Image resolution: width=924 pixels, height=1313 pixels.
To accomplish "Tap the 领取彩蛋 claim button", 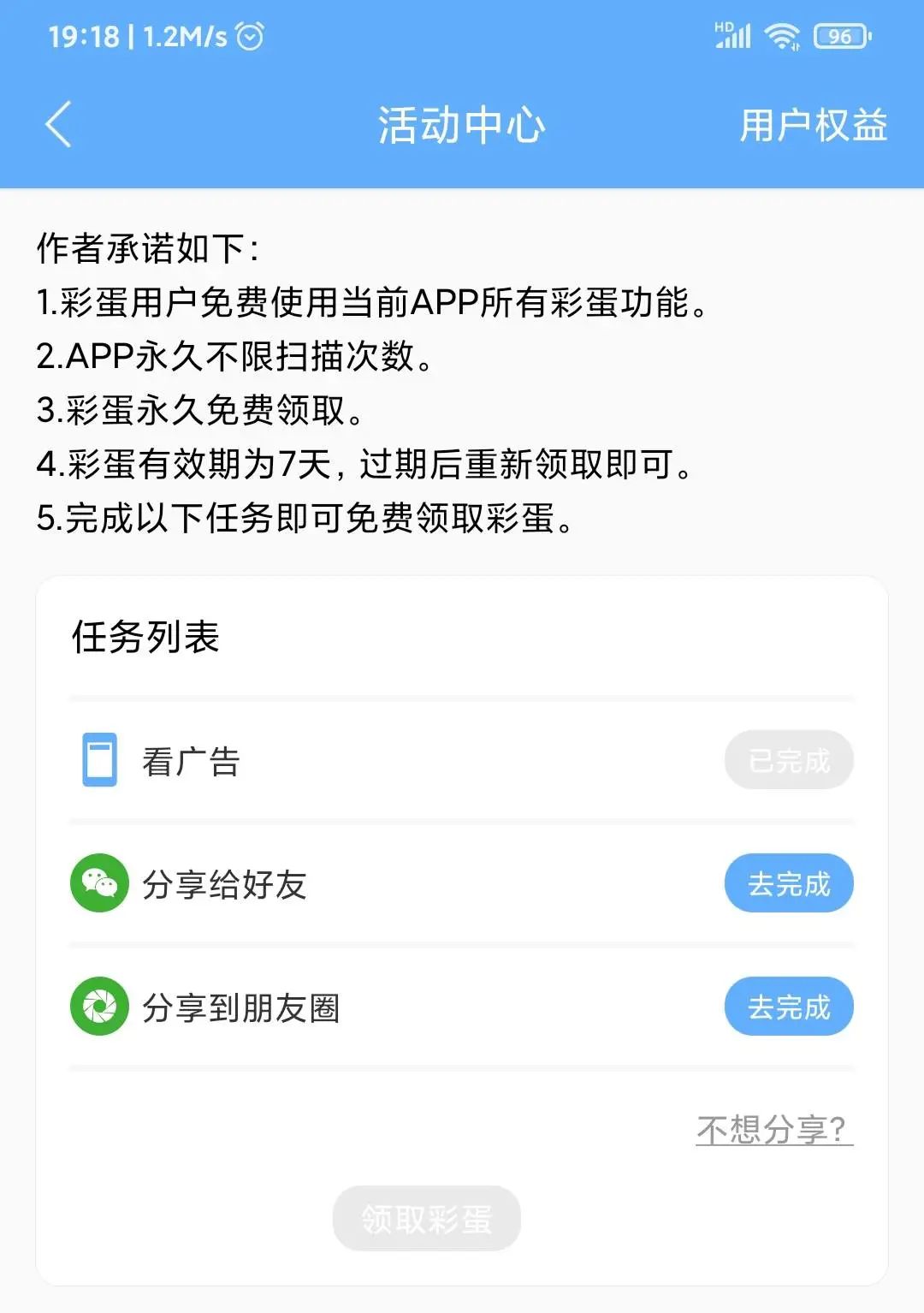I will pyautogui.click(x=426, y=1219).
